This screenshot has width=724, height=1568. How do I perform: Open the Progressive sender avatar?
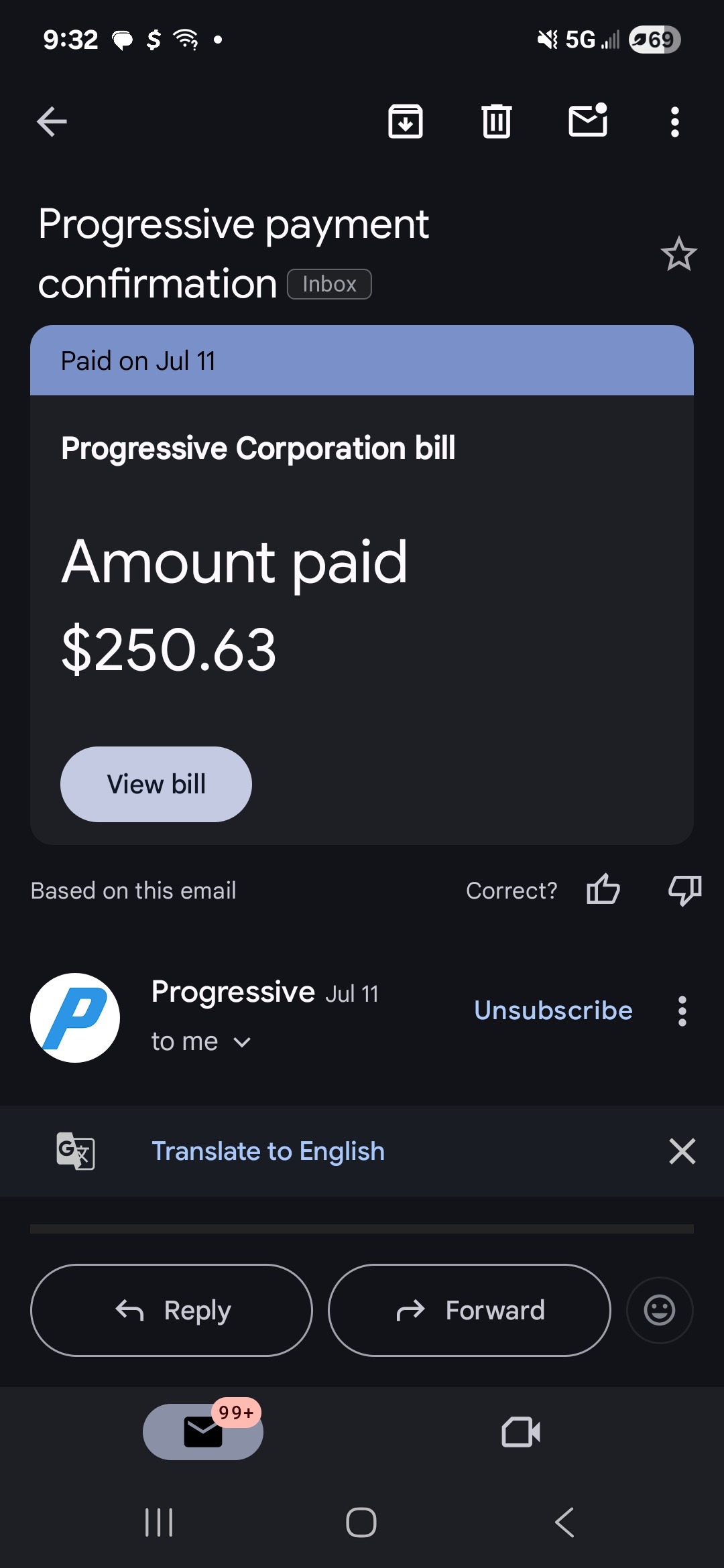(75, 1017)
